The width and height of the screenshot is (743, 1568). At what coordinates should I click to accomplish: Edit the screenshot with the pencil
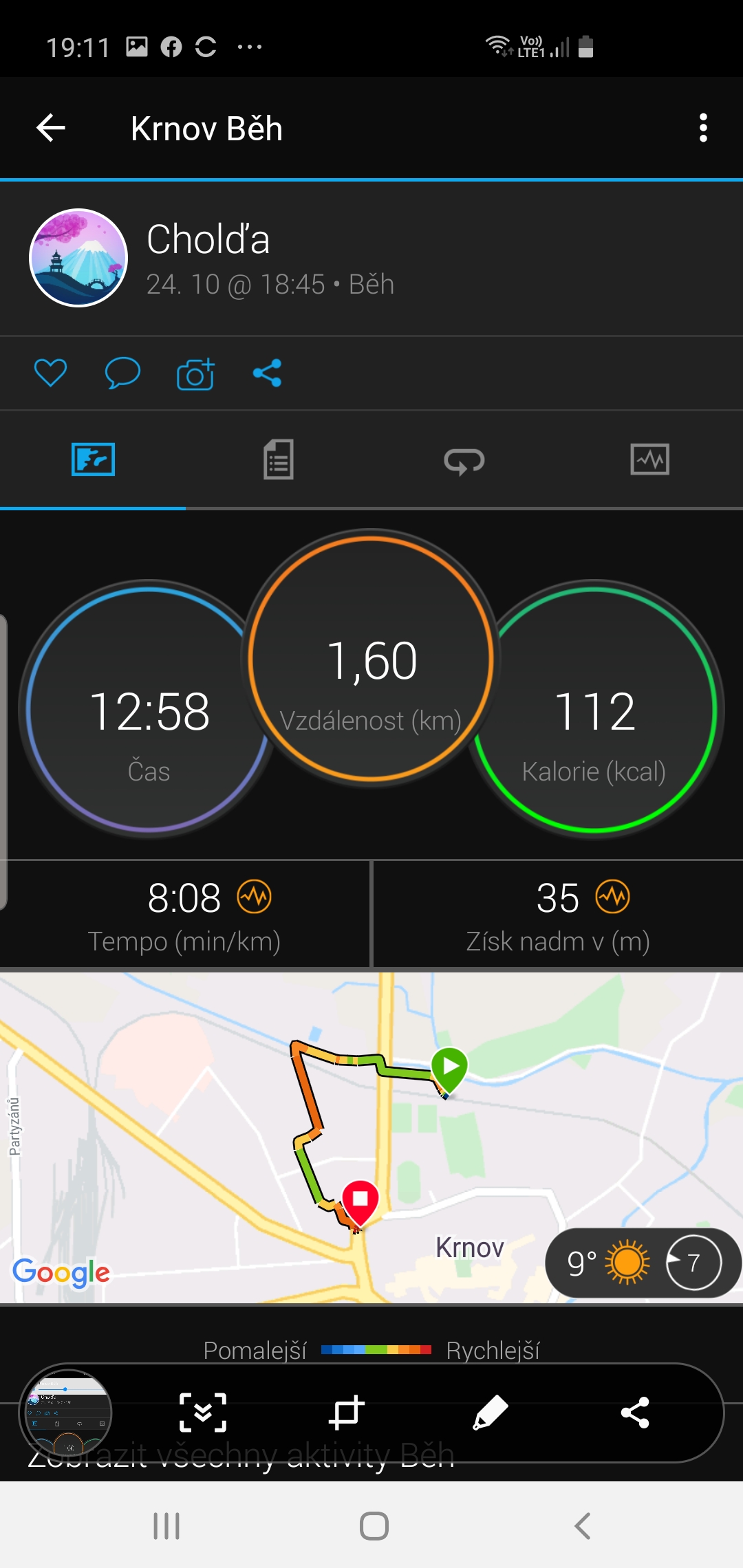(491, 1413)
